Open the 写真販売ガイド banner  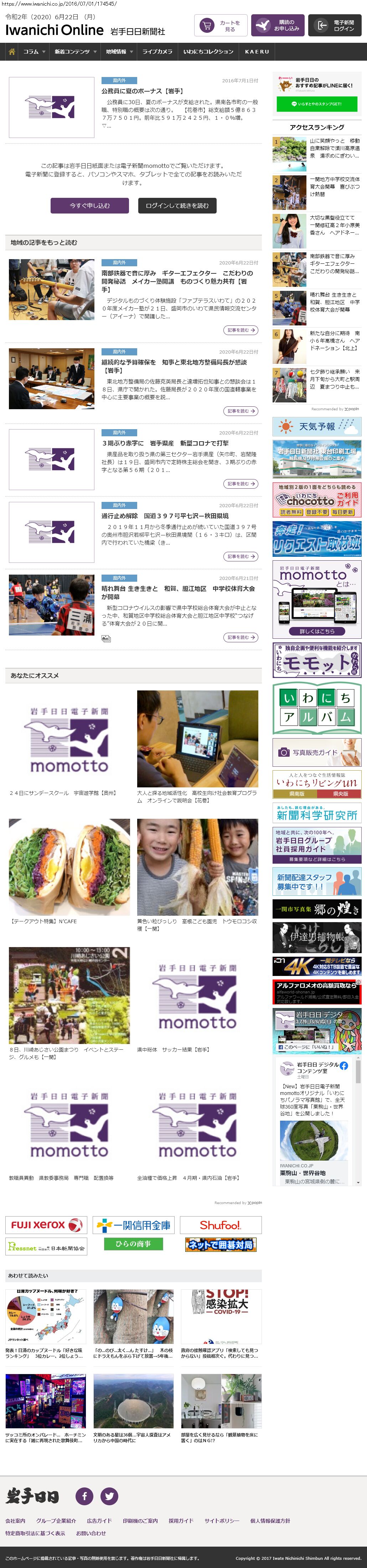point(316,753)
